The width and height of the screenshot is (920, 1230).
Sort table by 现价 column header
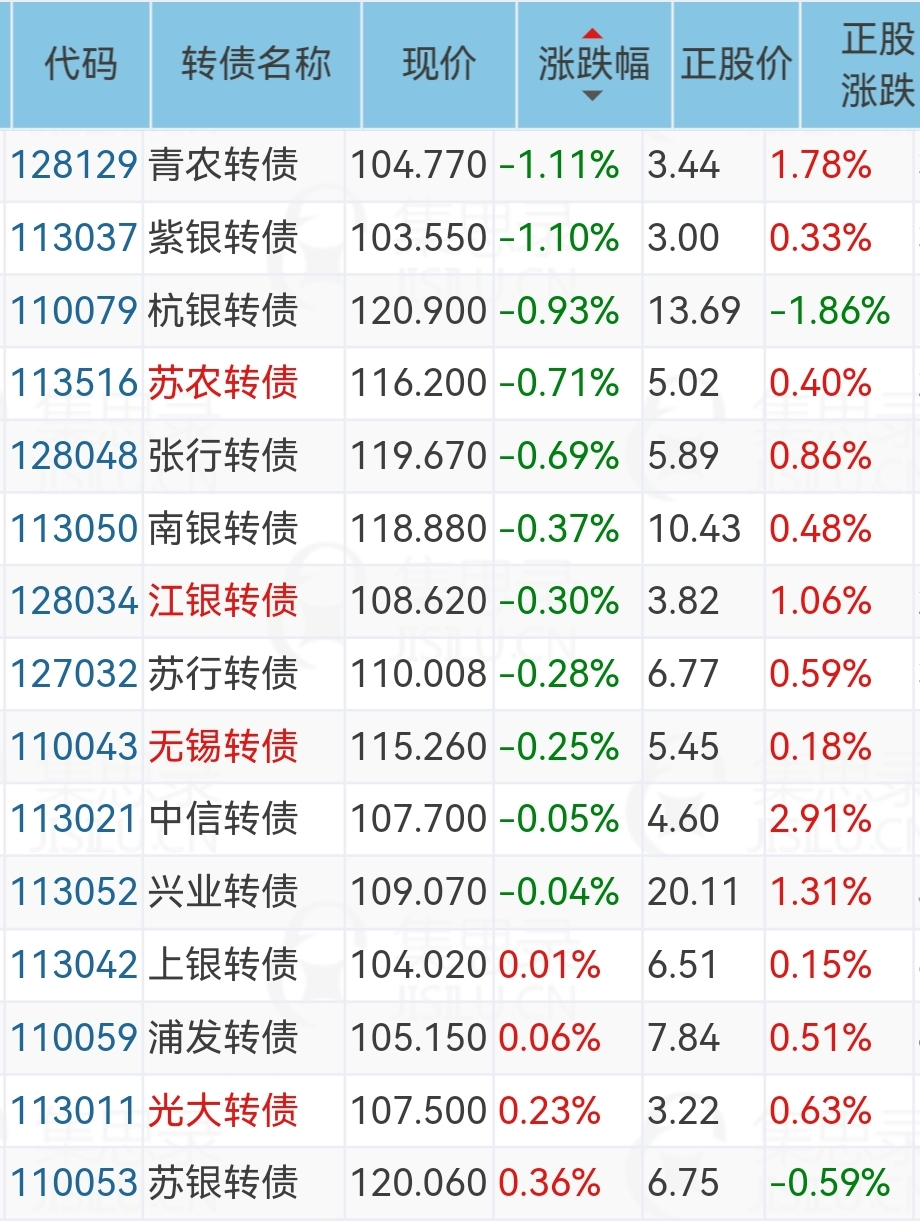(x=439, y=64)
